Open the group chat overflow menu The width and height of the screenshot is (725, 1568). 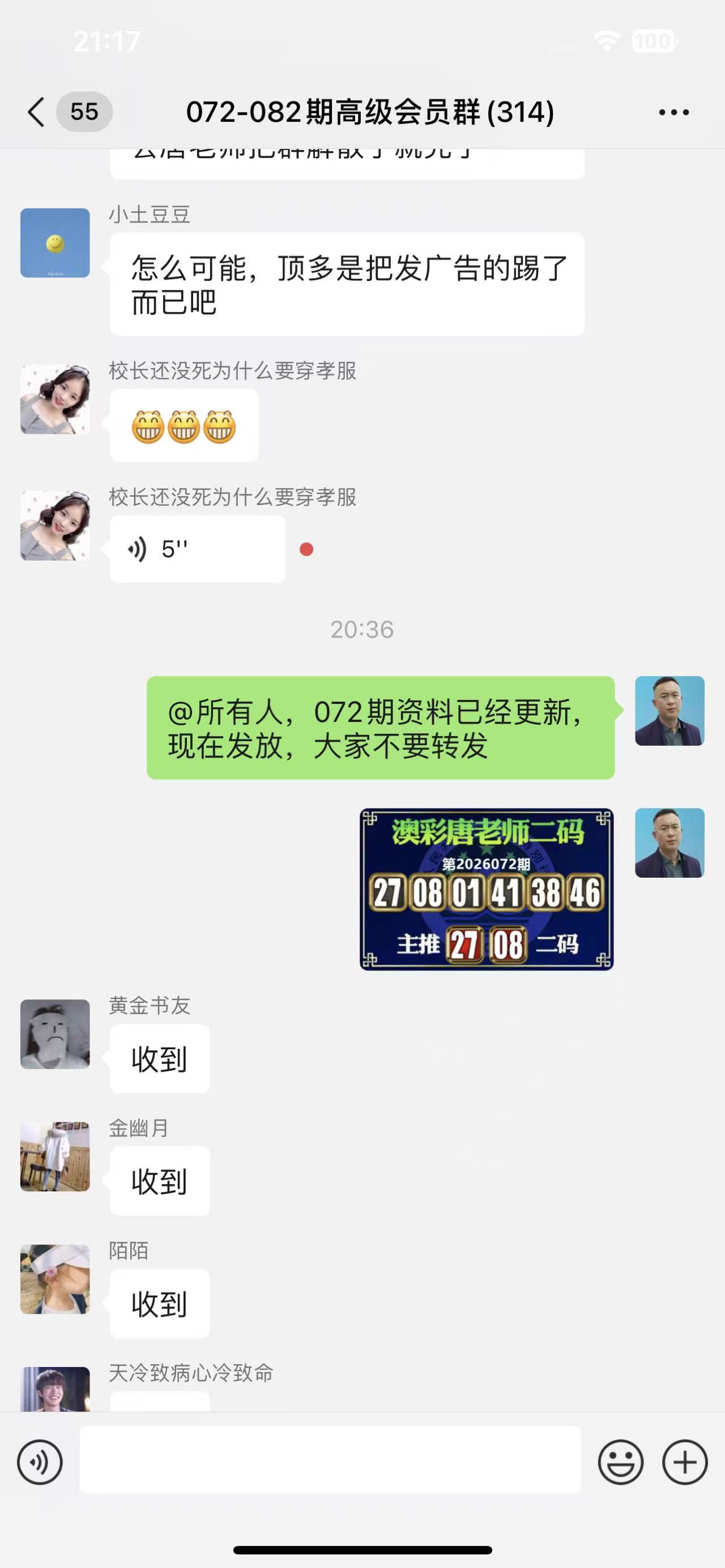point(674,112)
